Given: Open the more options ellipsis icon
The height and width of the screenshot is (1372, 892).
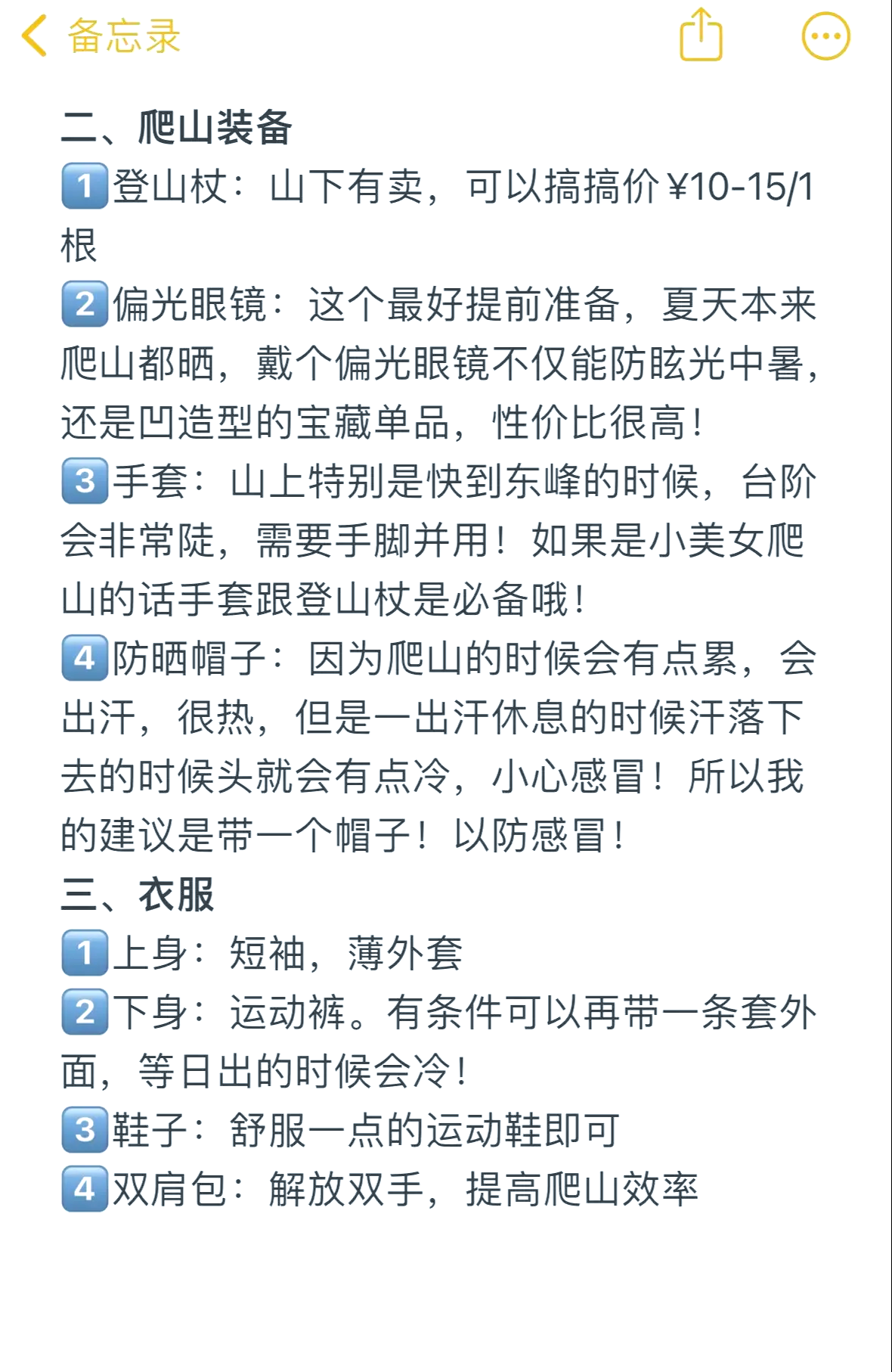Looking at the screenshot, I should coord(826,34).
